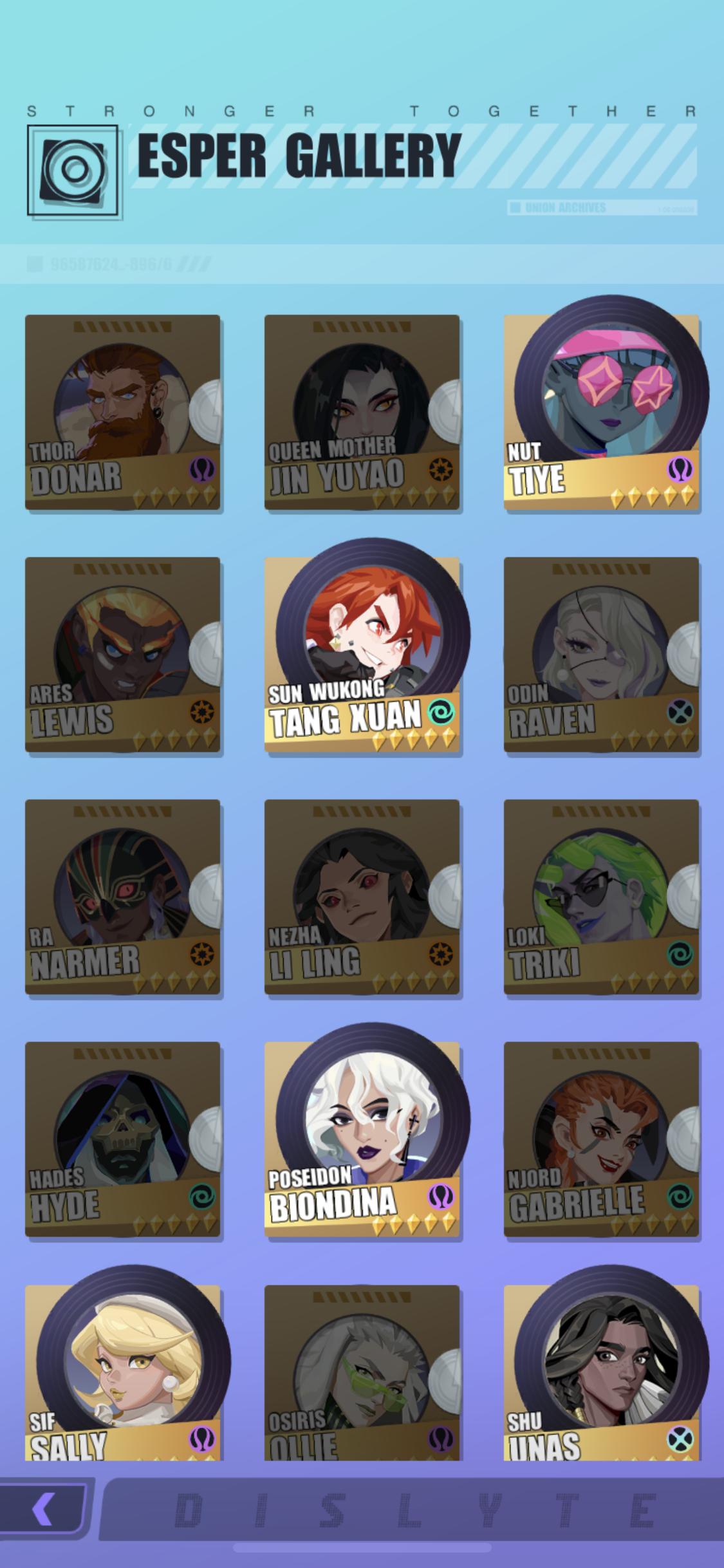The image size is (724, 1568).
Task: Open Thor Donar's esper card
Action: tap(123, 413)
